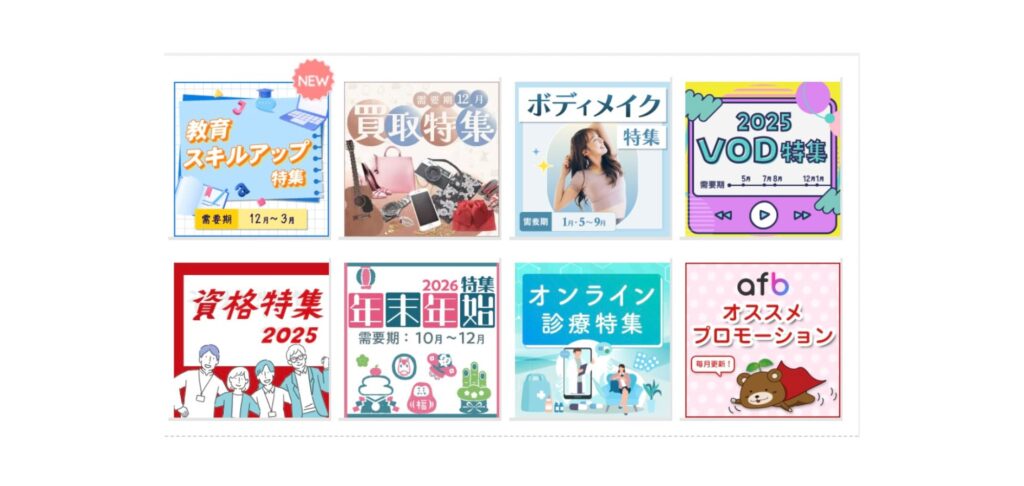Open the ボディメイク特集 banner
The width and height of the screenshot is (1024, 486).
coord(592,160)
